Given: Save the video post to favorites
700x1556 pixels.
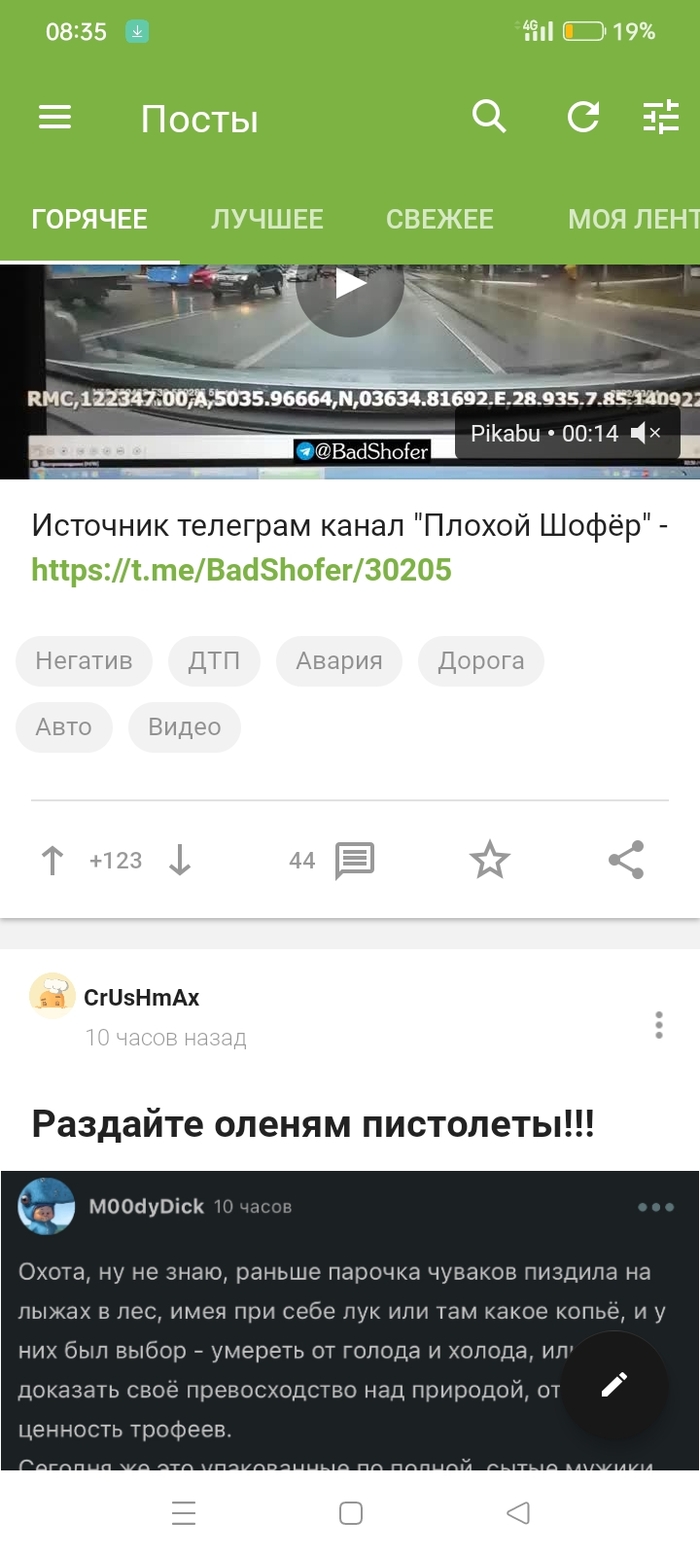Looking at the screenshot, I should click(490, 860).
